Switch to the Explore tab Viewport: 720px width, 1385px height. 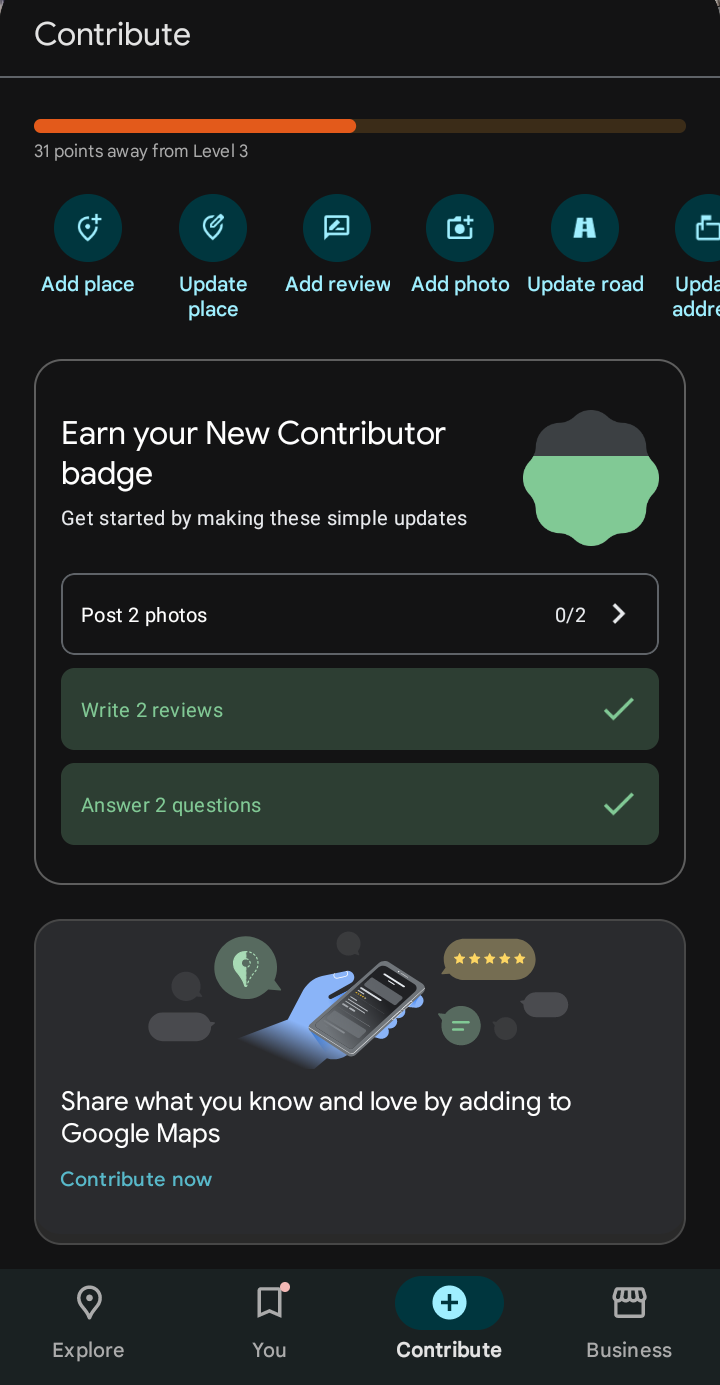(x=89, y=1322)
